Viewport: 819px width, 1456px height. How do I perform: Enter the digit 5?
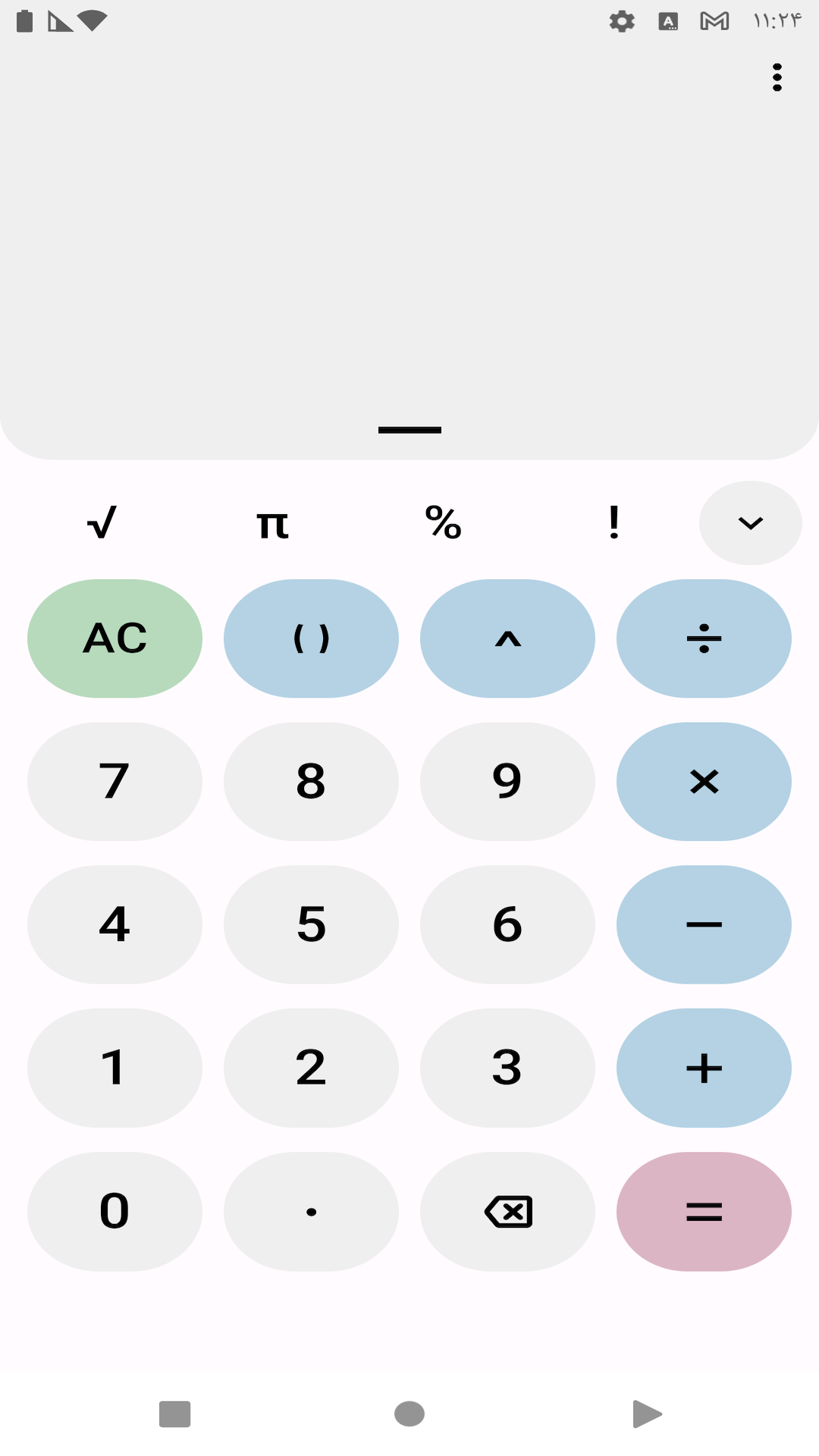(x=311, y=924)
